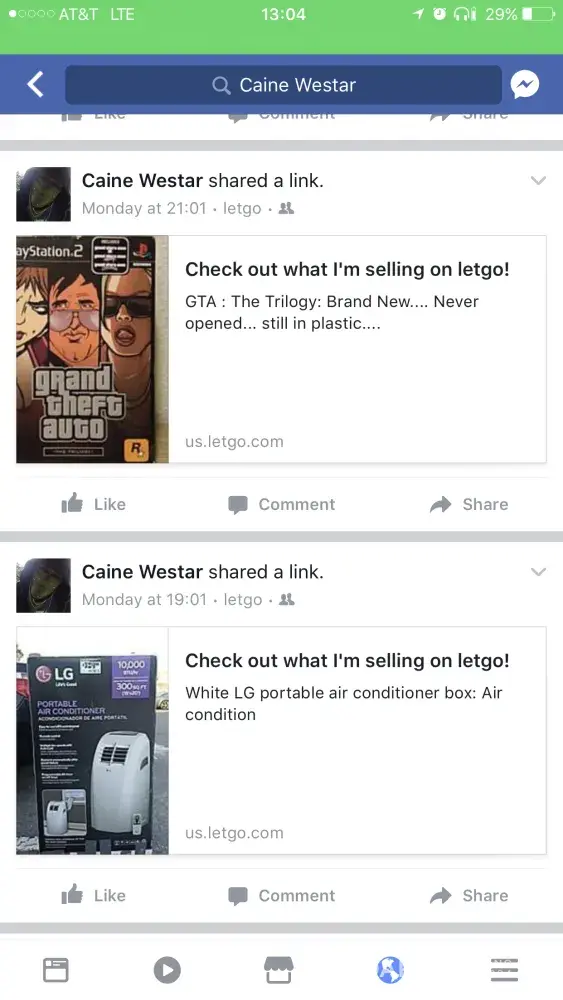
Task: Switch to the News Feed tab
Action: 55,970
